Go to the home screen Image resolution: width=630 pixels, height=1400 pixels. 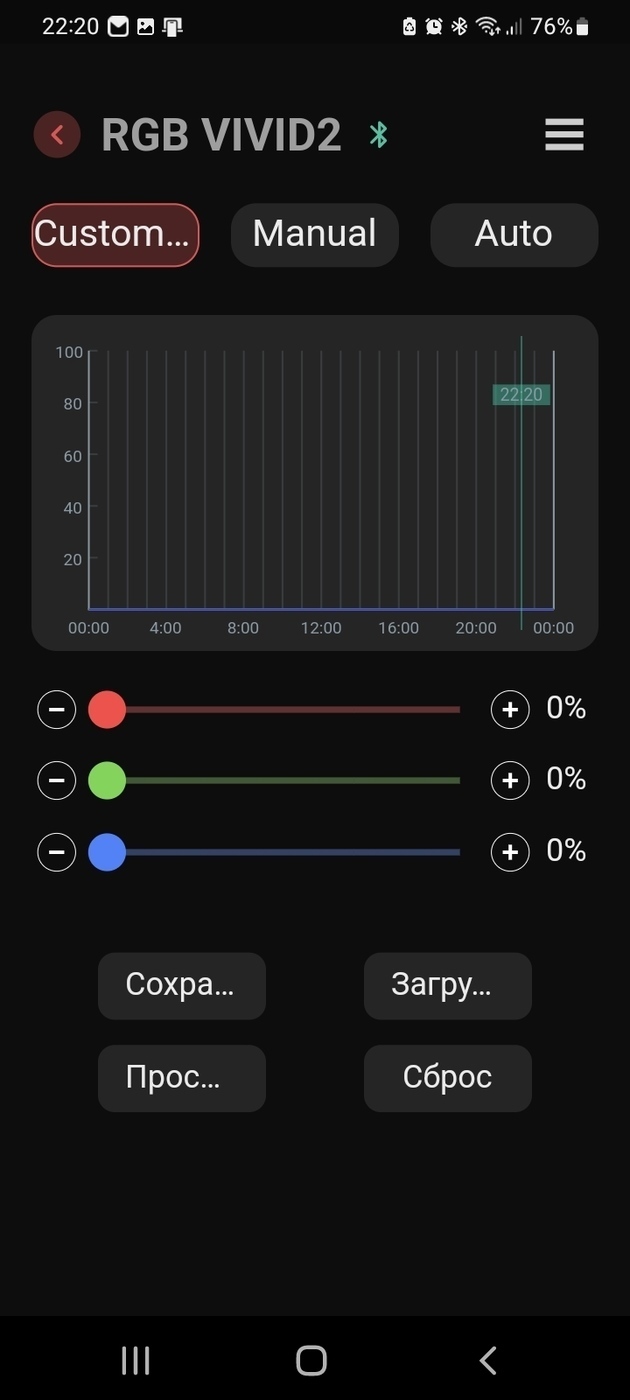(x=312, y=1360)
